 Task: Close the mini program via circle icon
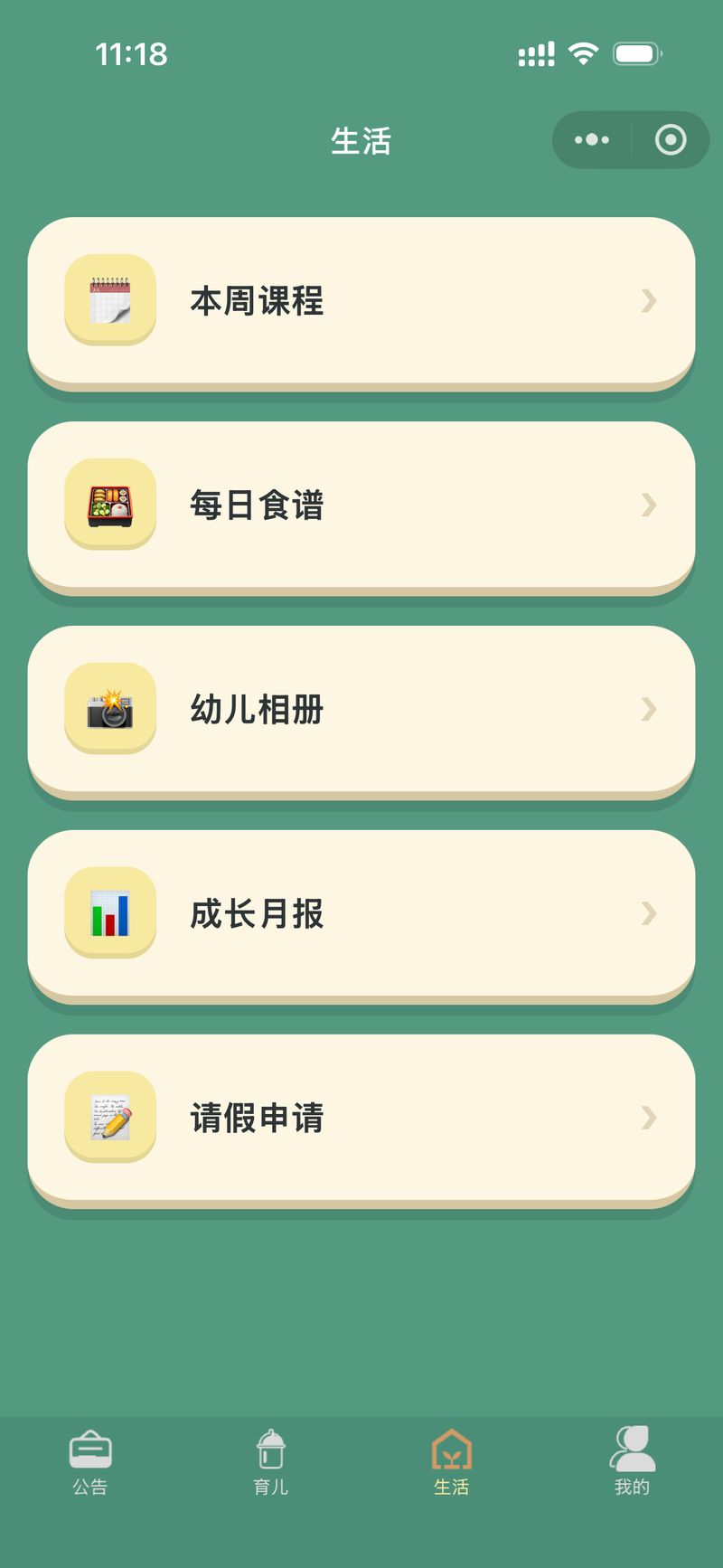click(671, 140)
